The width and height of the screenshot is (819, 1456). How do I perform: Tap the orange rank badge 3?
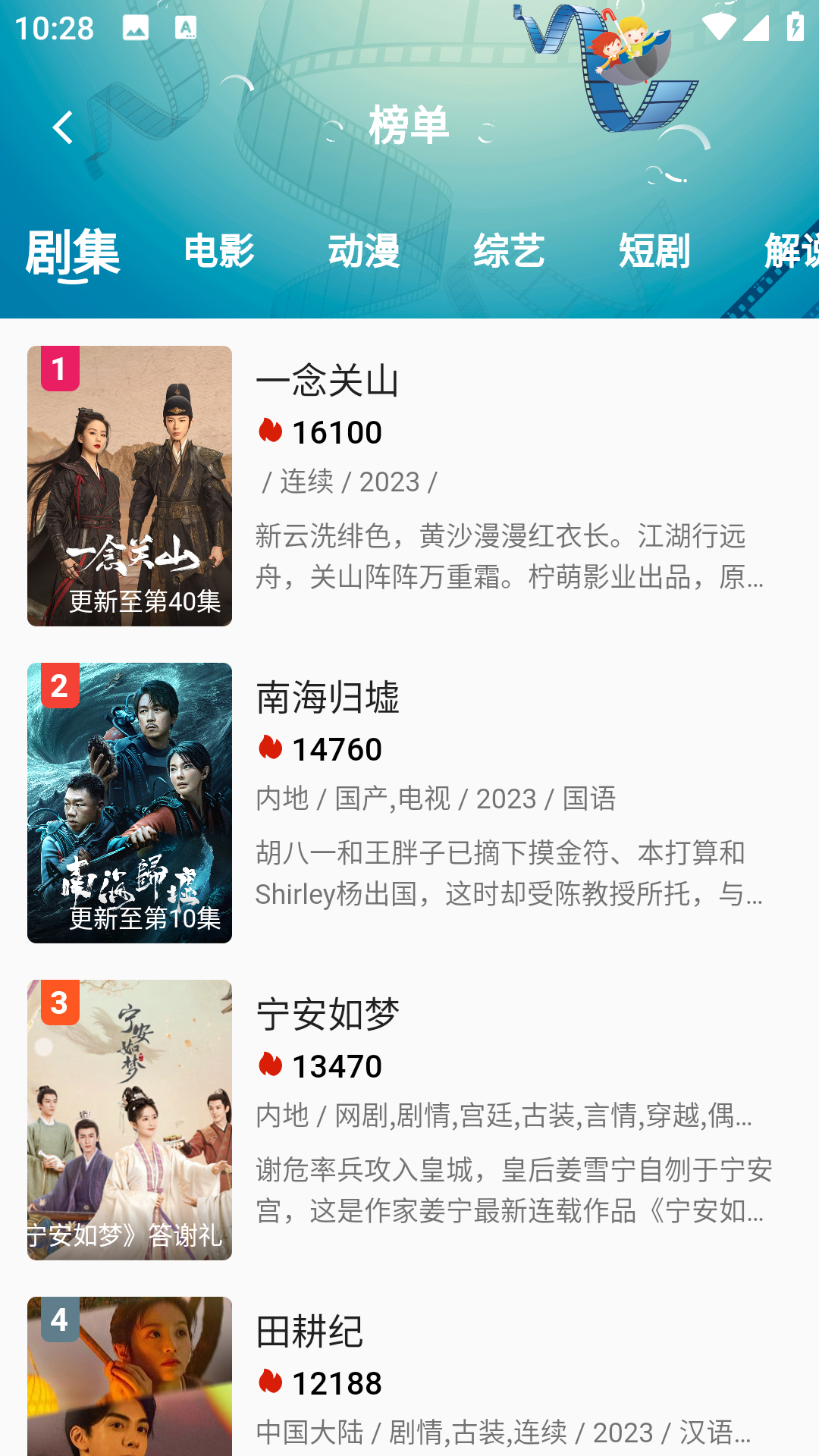coord(59,1006)
